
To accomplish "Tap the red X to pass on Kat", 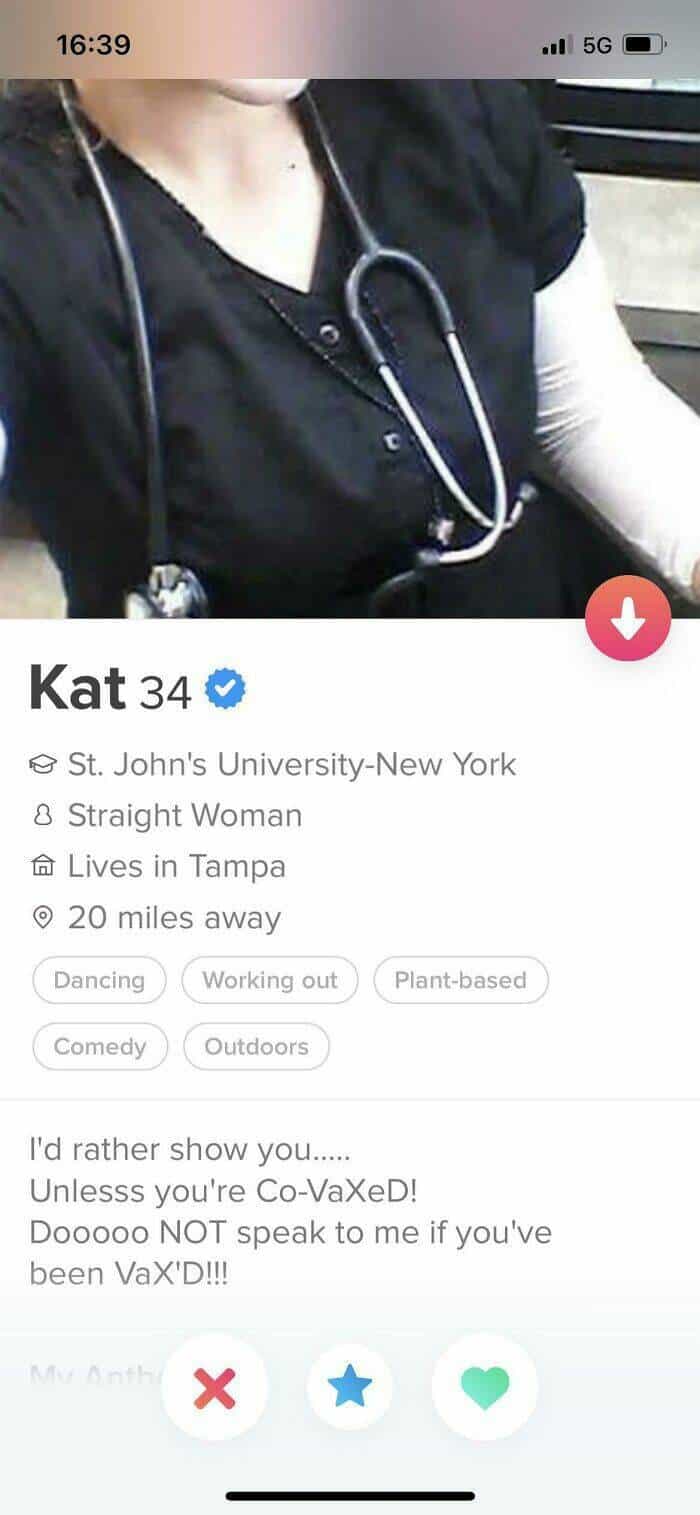I will tap(214, 1388).
